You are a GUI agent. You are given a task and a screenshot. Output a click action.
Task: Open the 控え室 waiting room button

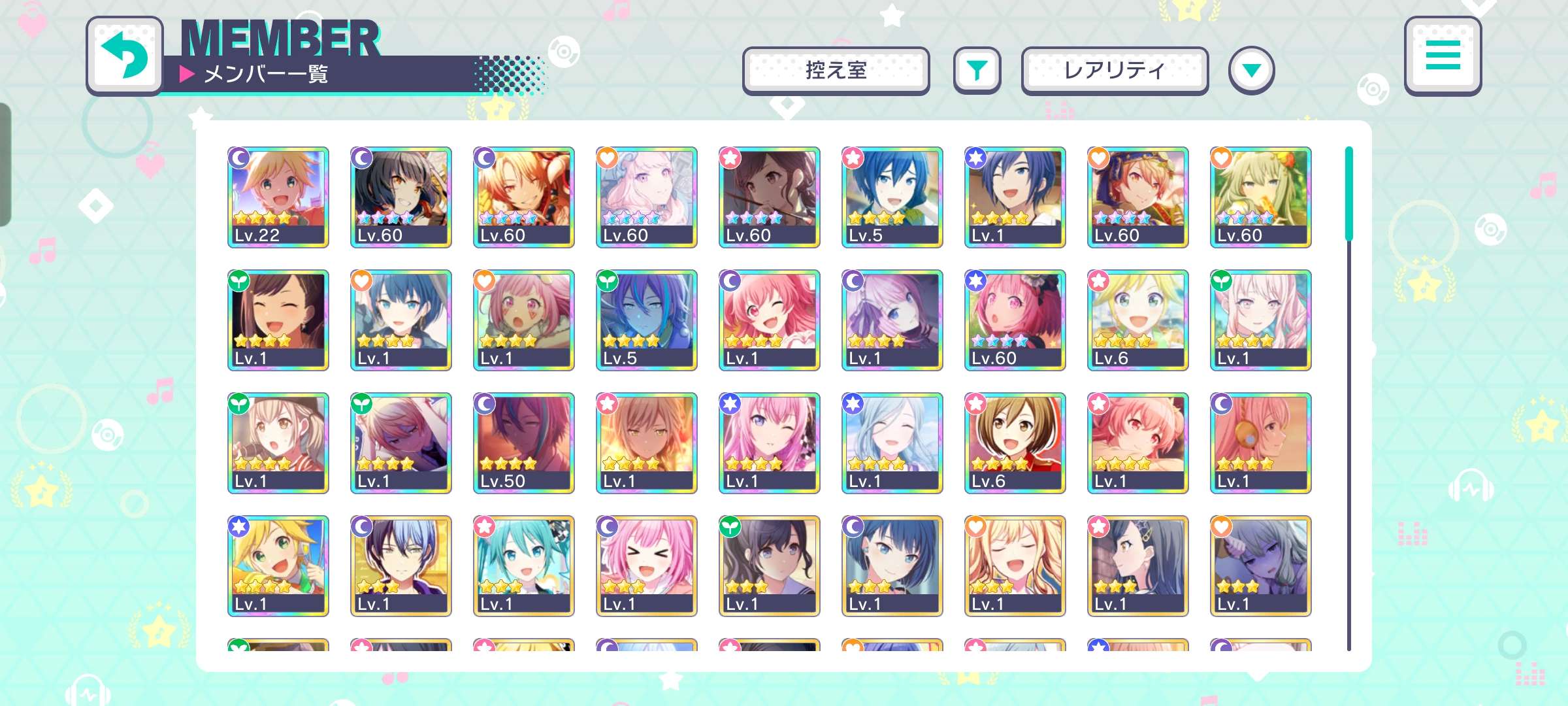point(836,71)
